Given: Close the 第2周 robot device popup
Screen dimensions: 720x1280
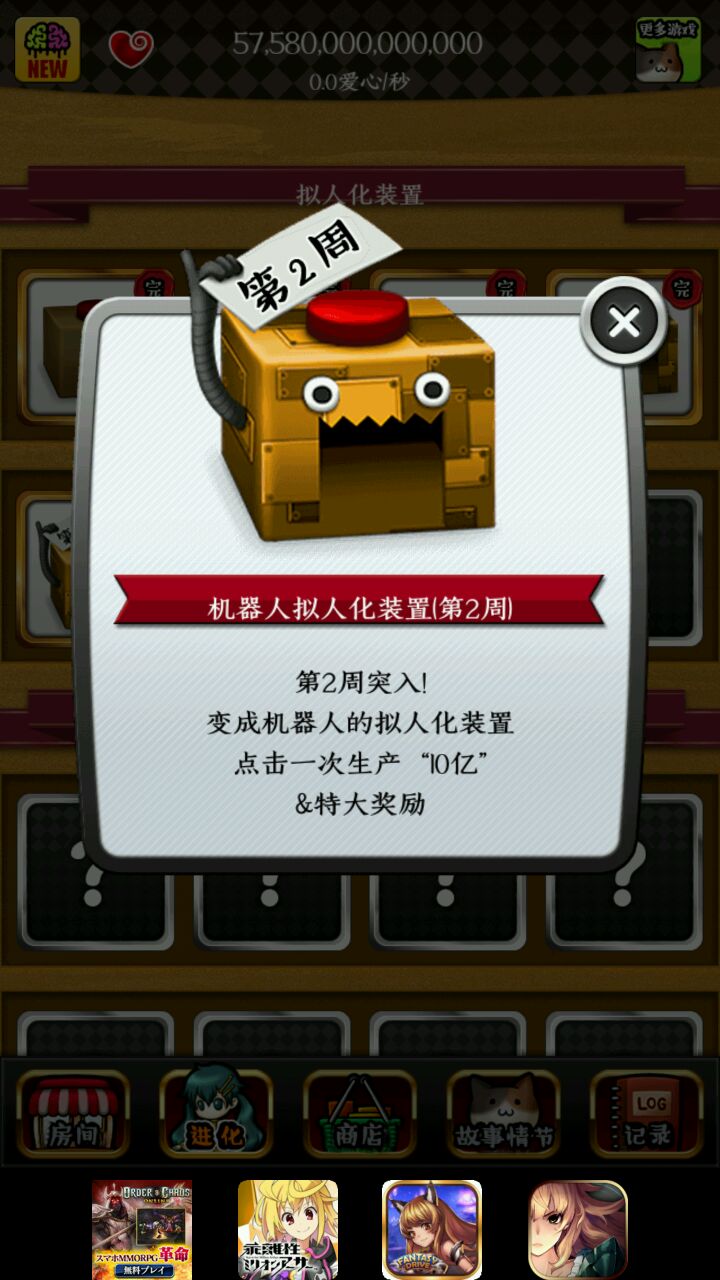Looking at the screenshot, I should (x=624, y=322).
